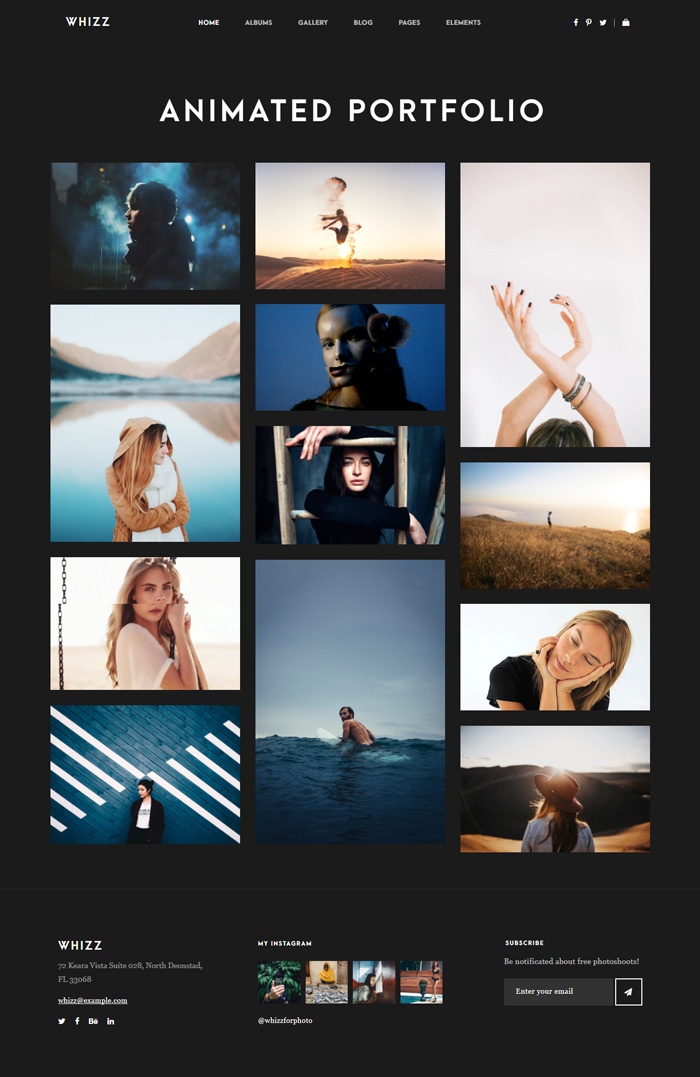Viewport: 700px width, 1077px height.
Task: Go to the Gallery page
Action: pyautogui.click(x=312, y=22)
